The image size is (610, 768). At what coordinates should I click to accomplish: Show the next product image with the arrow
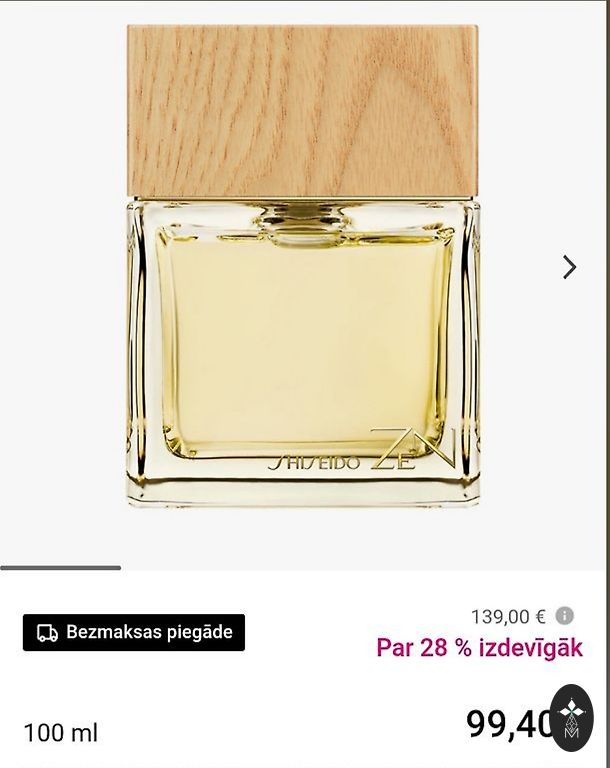(569, 267)
